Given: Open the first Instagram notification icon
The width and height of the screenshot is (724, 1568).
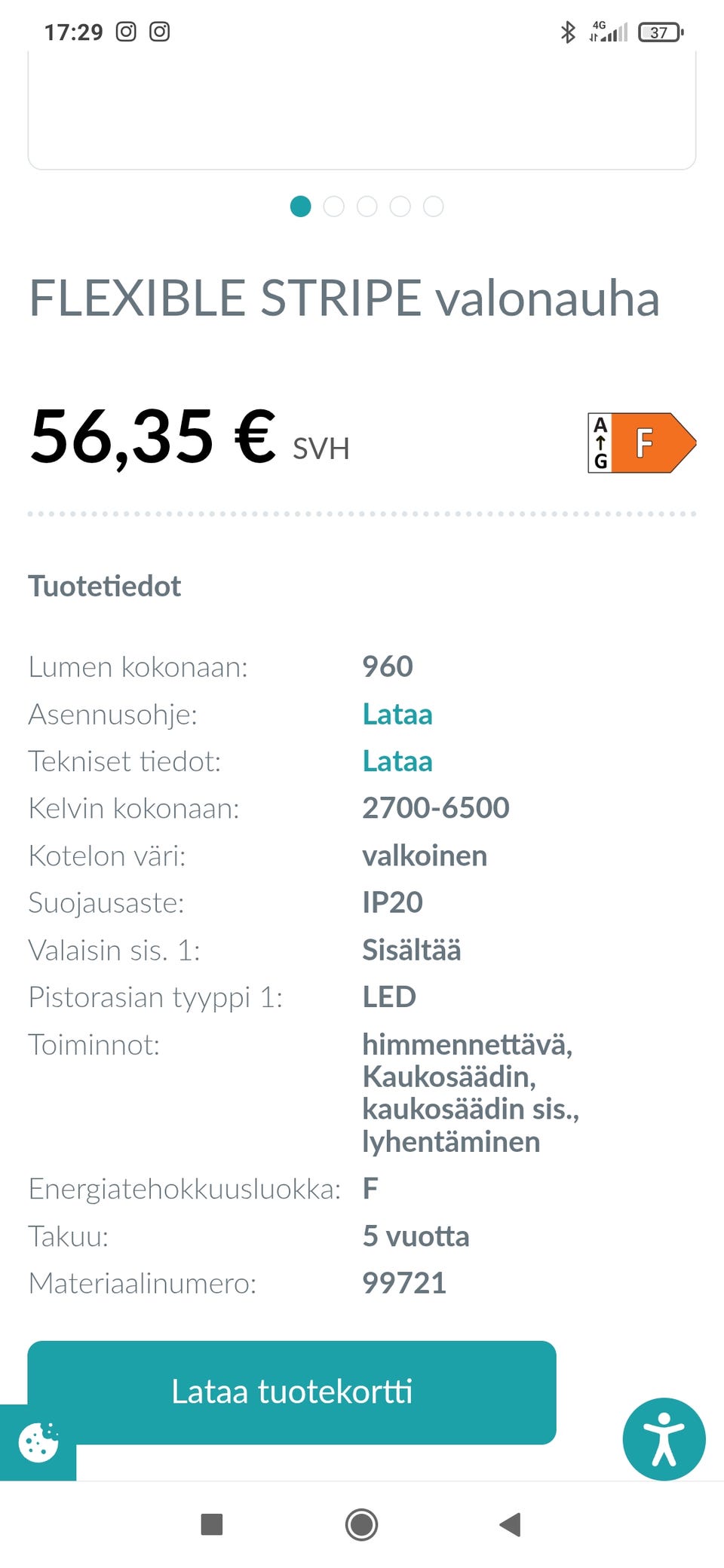Looking at the screenshot, I should pyautogui.click(x=126, y=32).
